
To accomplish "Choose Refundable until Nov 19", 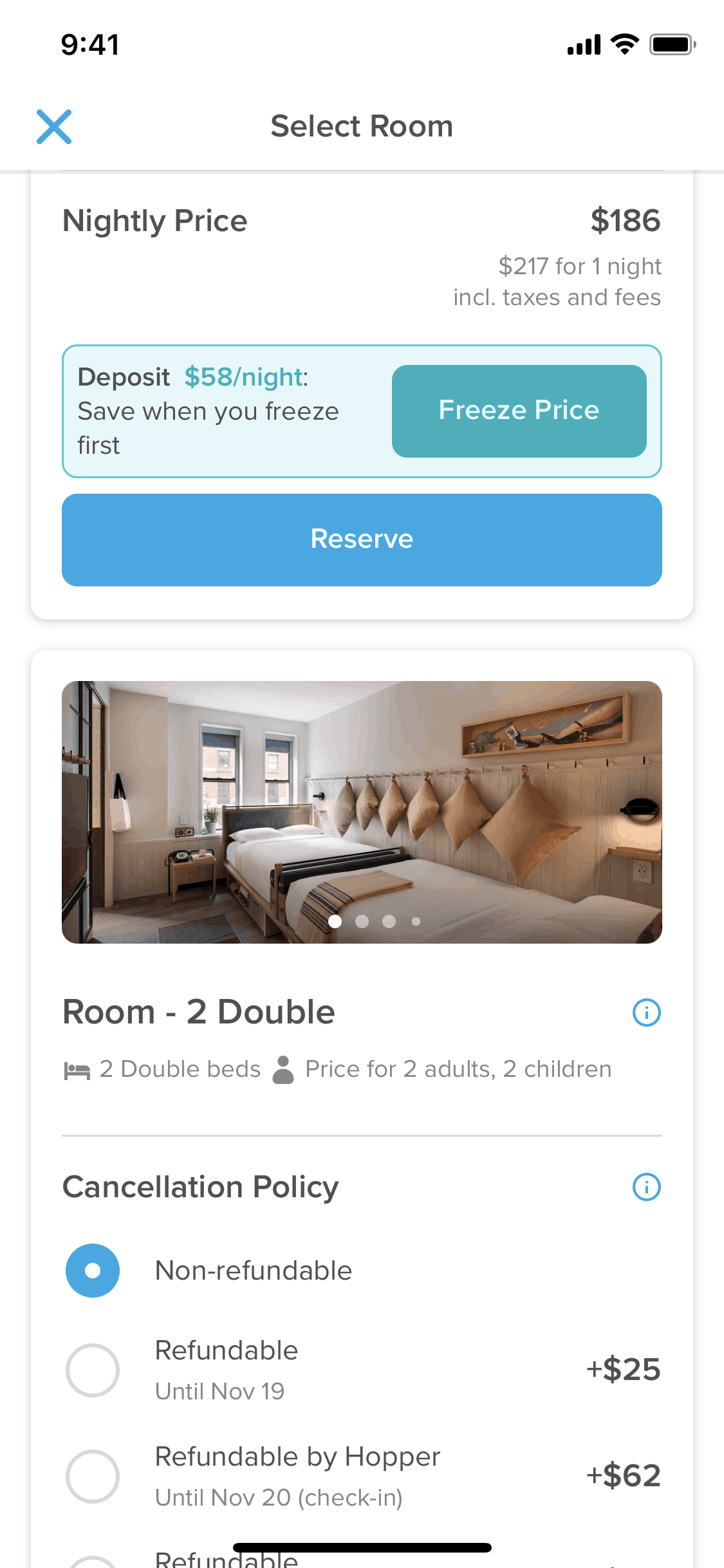I will point(93,1370).
